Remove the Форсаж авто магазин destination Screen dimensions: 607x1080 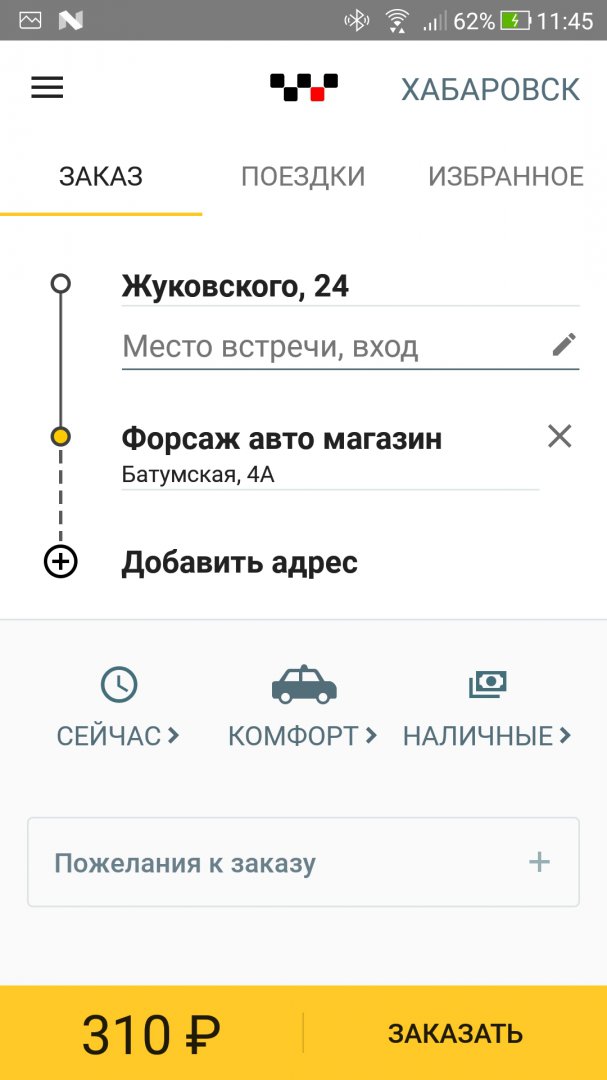(559, 436)
